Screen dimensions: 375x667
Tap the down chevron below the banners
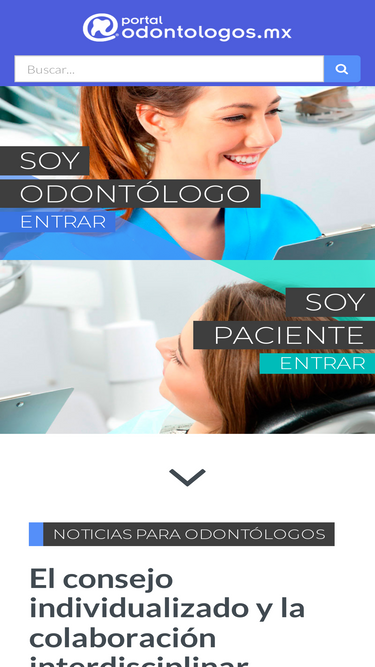point(187,477)
